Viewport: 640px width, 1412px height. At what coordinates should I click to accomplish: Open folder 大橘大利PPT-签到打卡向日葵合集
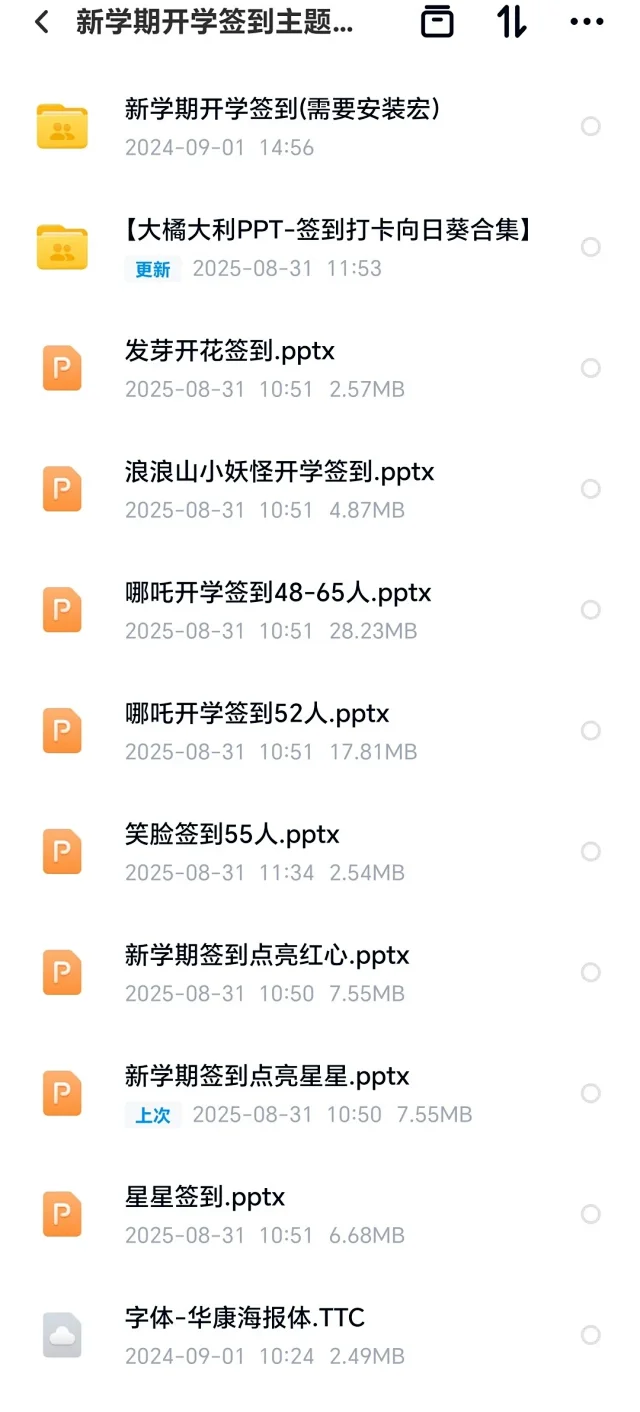(320, 248)
